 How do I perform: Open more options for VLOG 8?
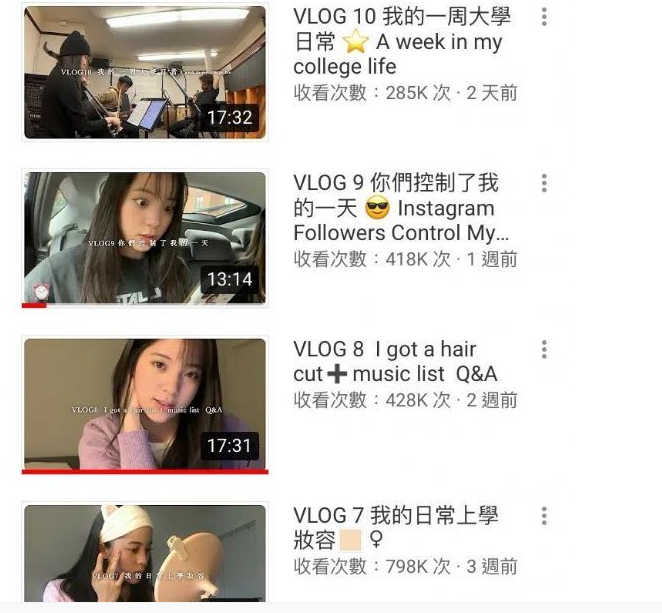pos(544,349)
